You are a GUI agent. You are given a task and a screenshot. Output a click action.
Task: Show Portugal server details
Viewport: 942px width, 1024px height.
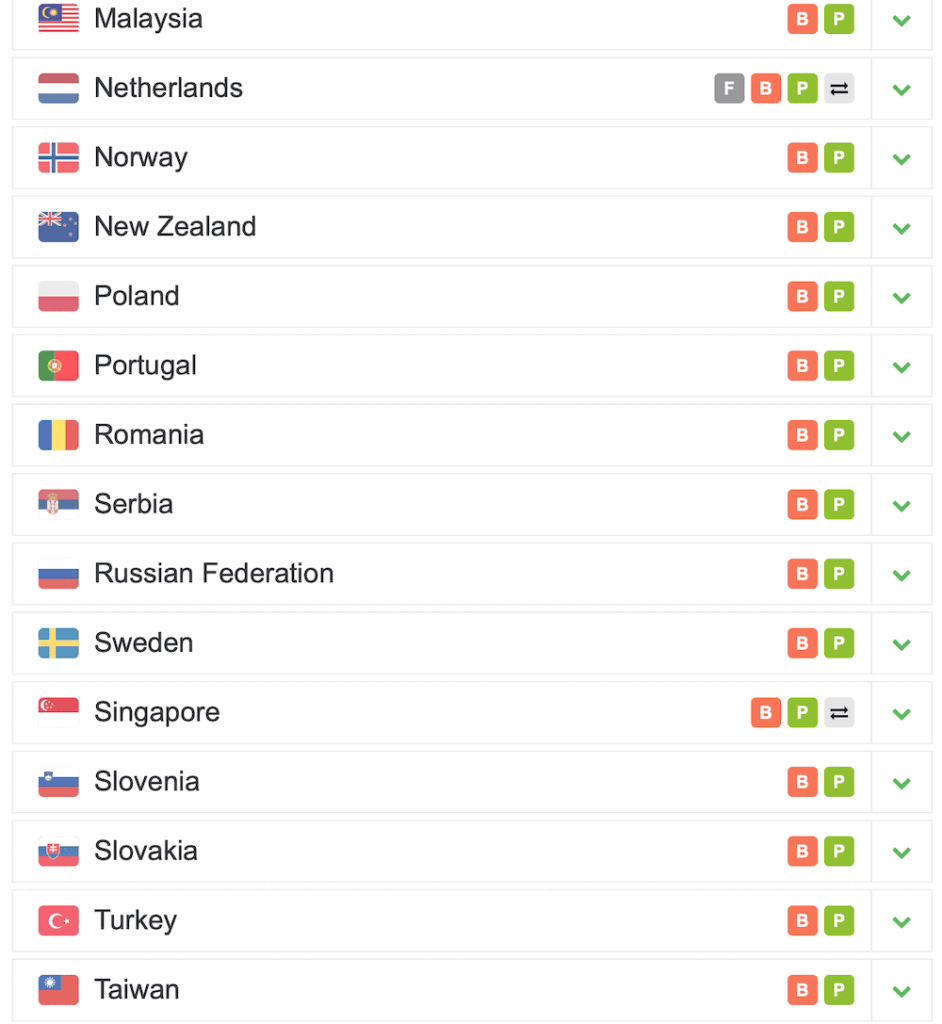point(901,366)
